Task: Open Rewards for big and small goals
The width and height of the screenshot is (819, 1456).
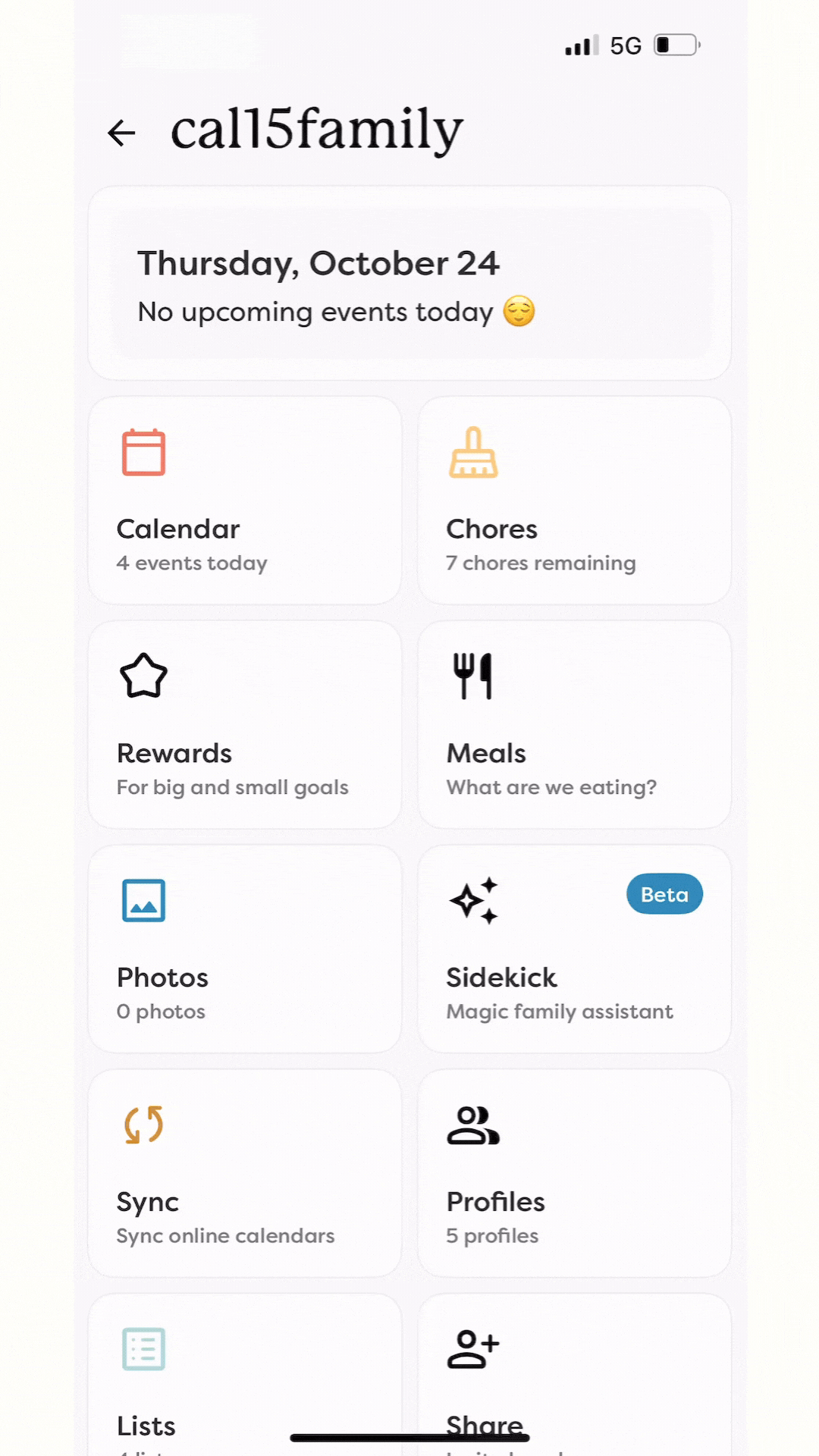Action: (244, 725)
